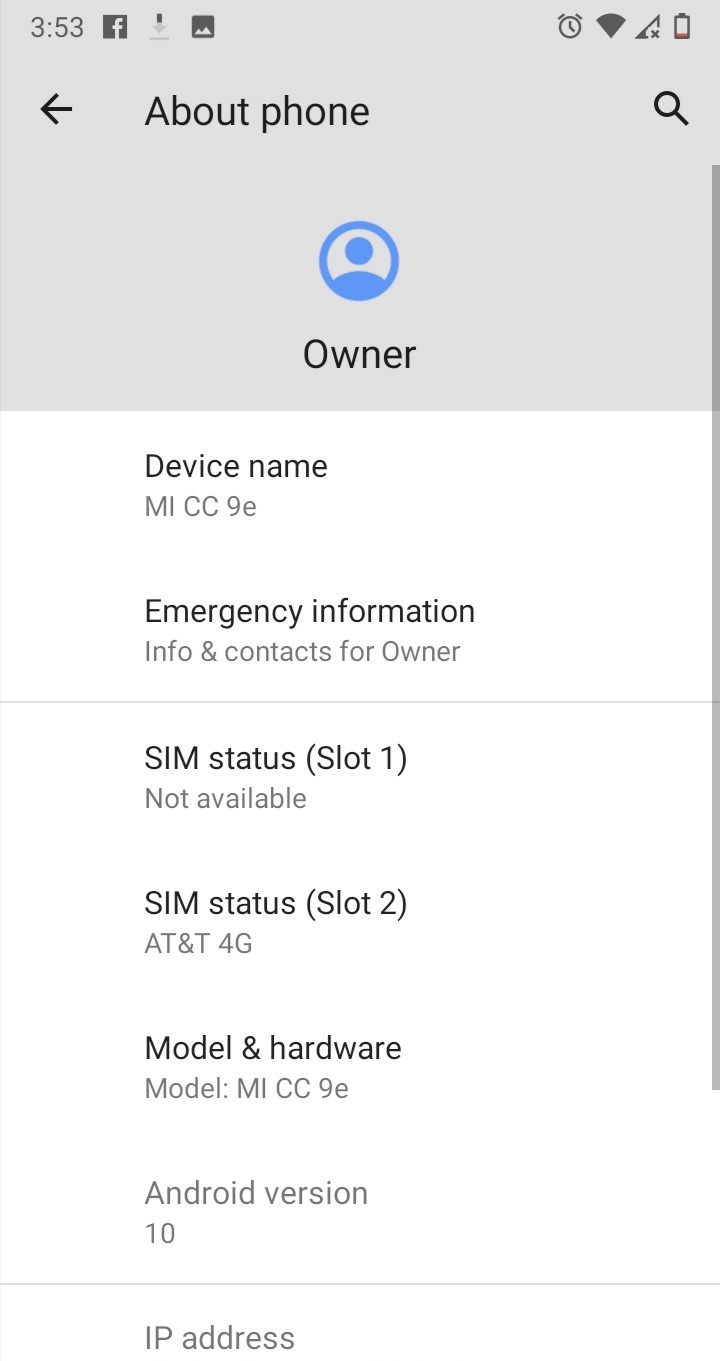The width and height of the screenshot is (720, 1361).
Task: Open Android version info
Action: click(x=256, y=1212)
